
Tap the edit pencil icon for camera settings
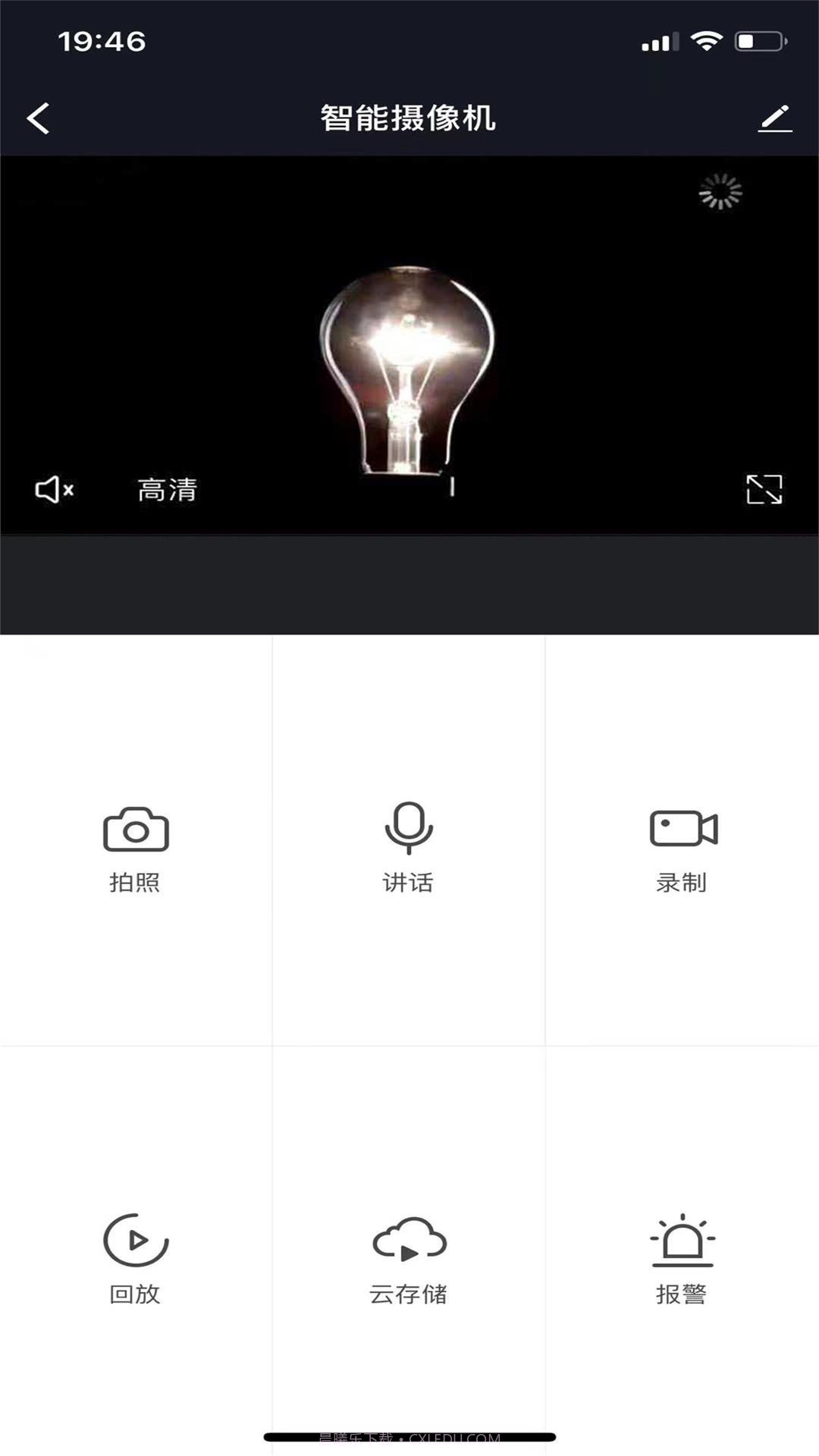775,118
